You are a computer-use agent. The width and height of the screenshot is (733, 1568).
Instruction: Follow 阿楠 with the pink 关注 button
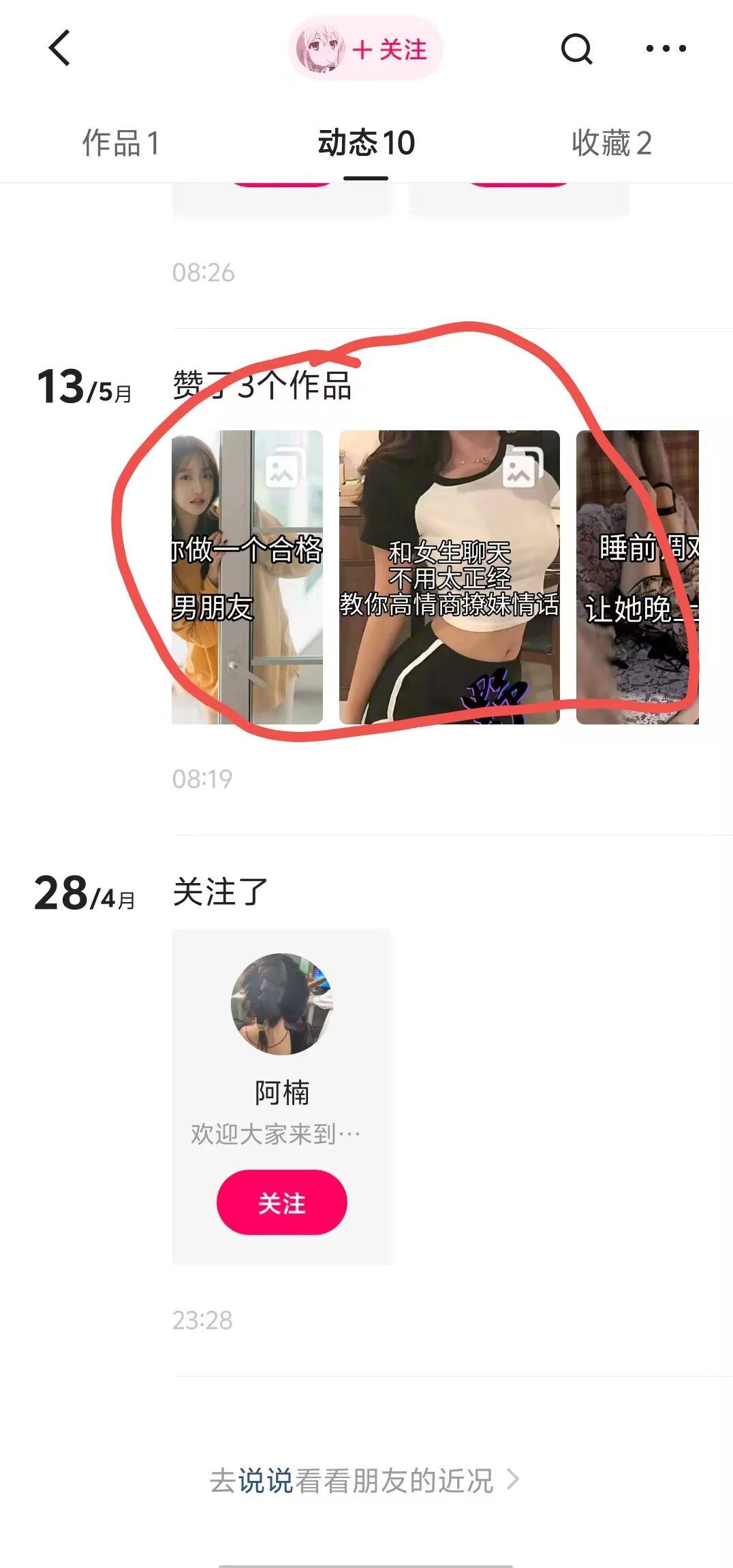[x=281, y=1202]
